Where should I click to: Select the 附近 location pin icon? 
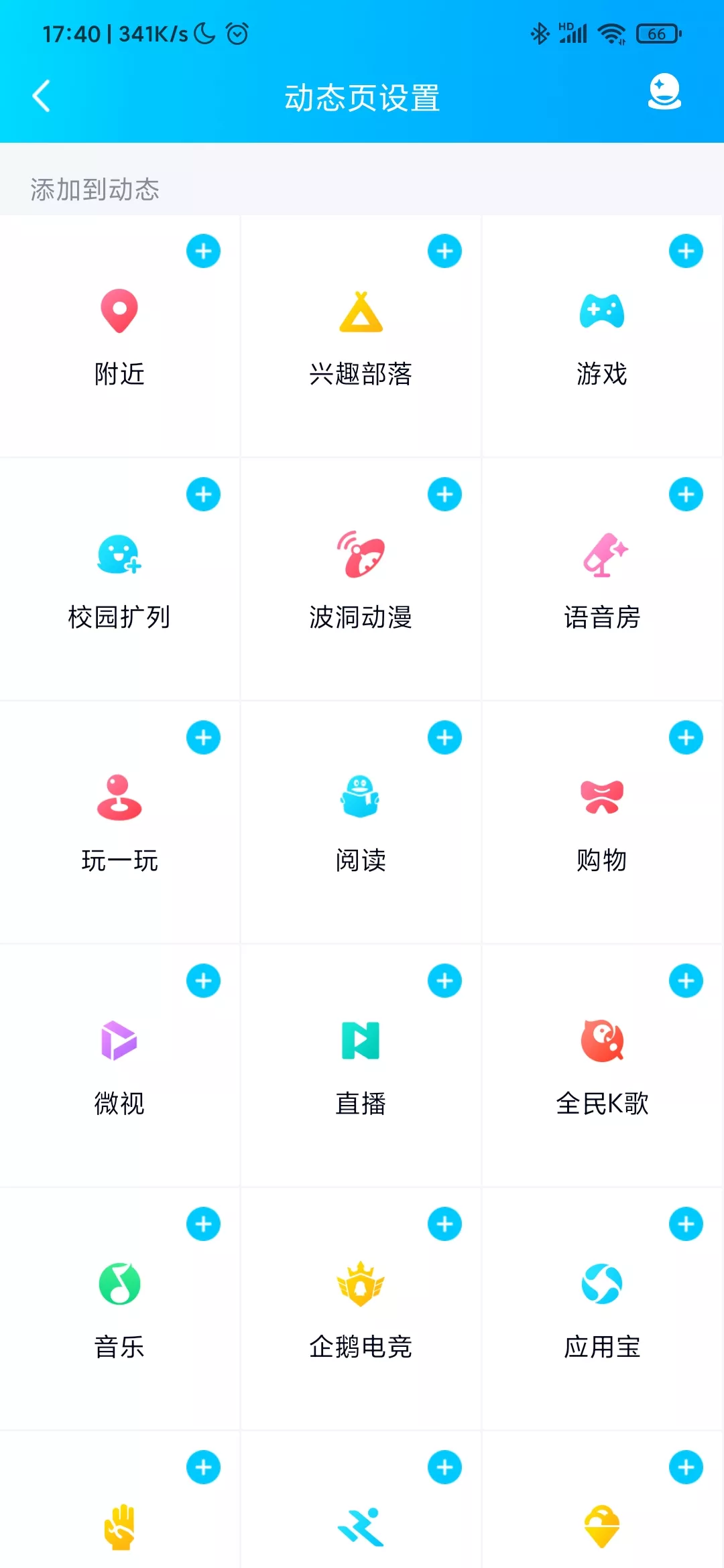[119, 310]
